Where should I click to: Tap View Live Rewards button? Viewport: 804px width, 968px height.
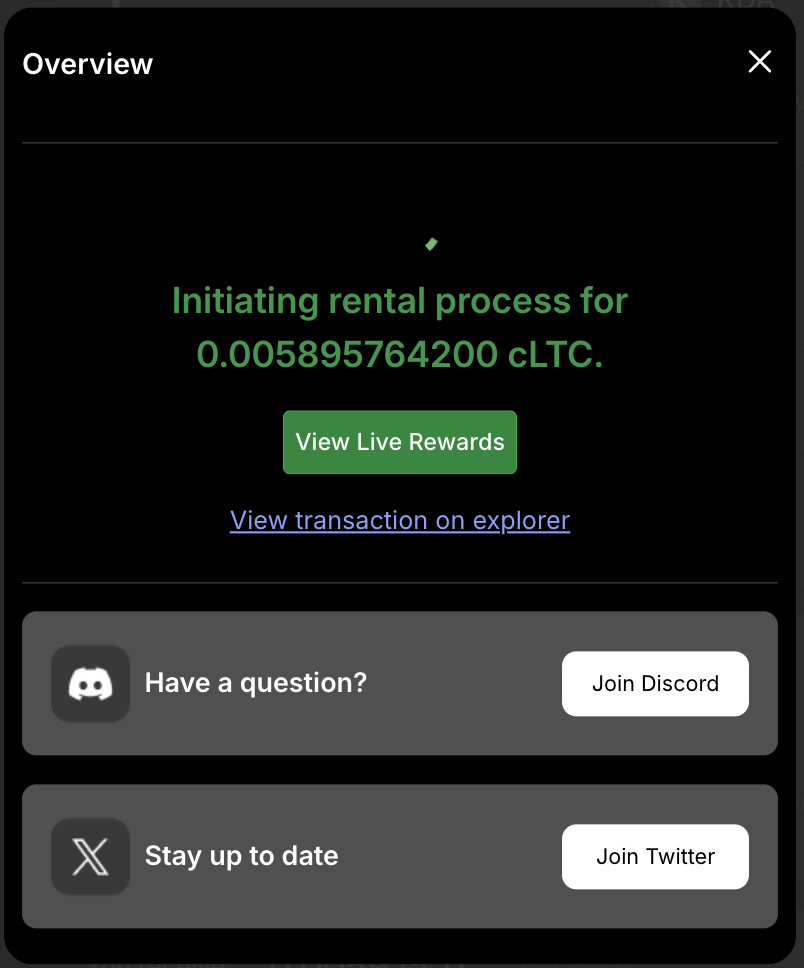tap(400, 442)
